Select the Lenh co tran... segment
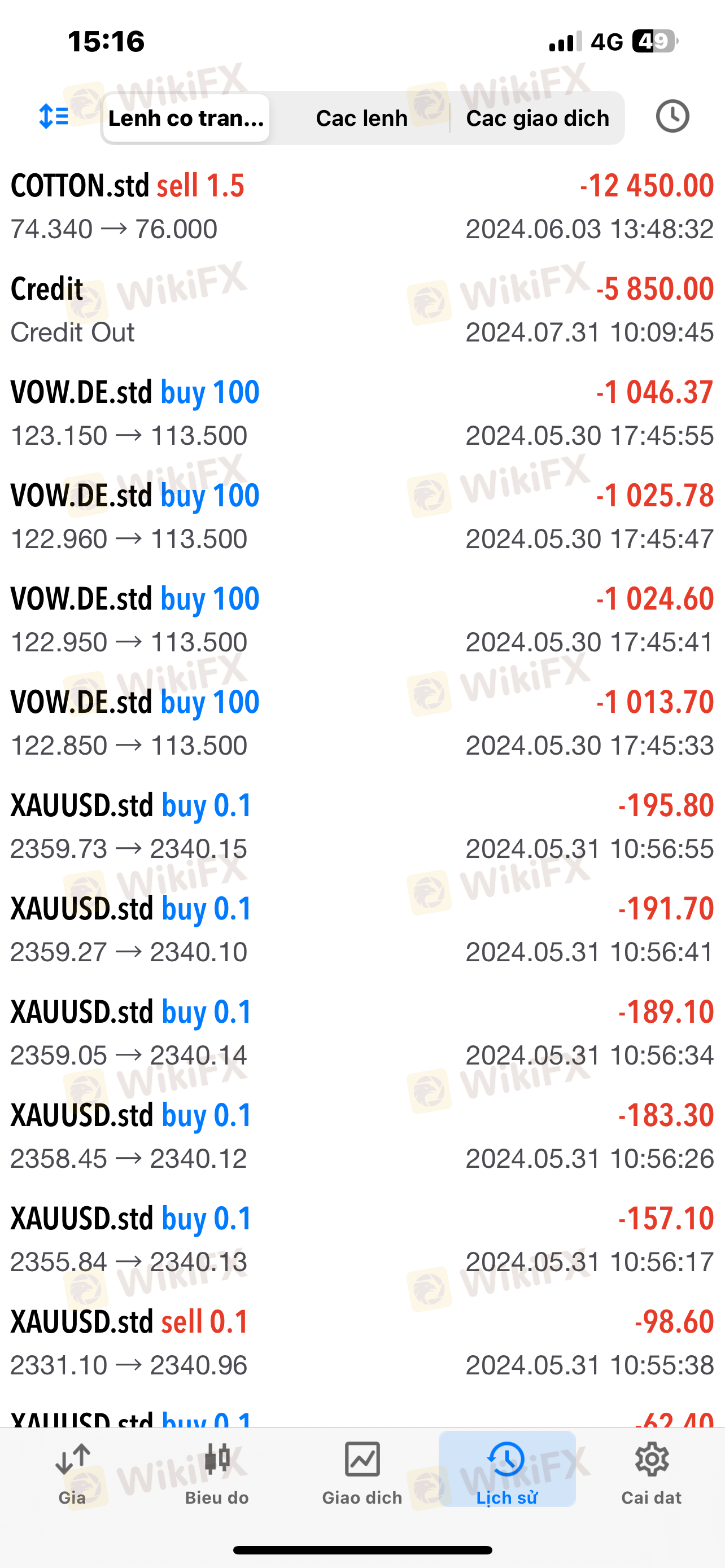 tap(186, 118)
